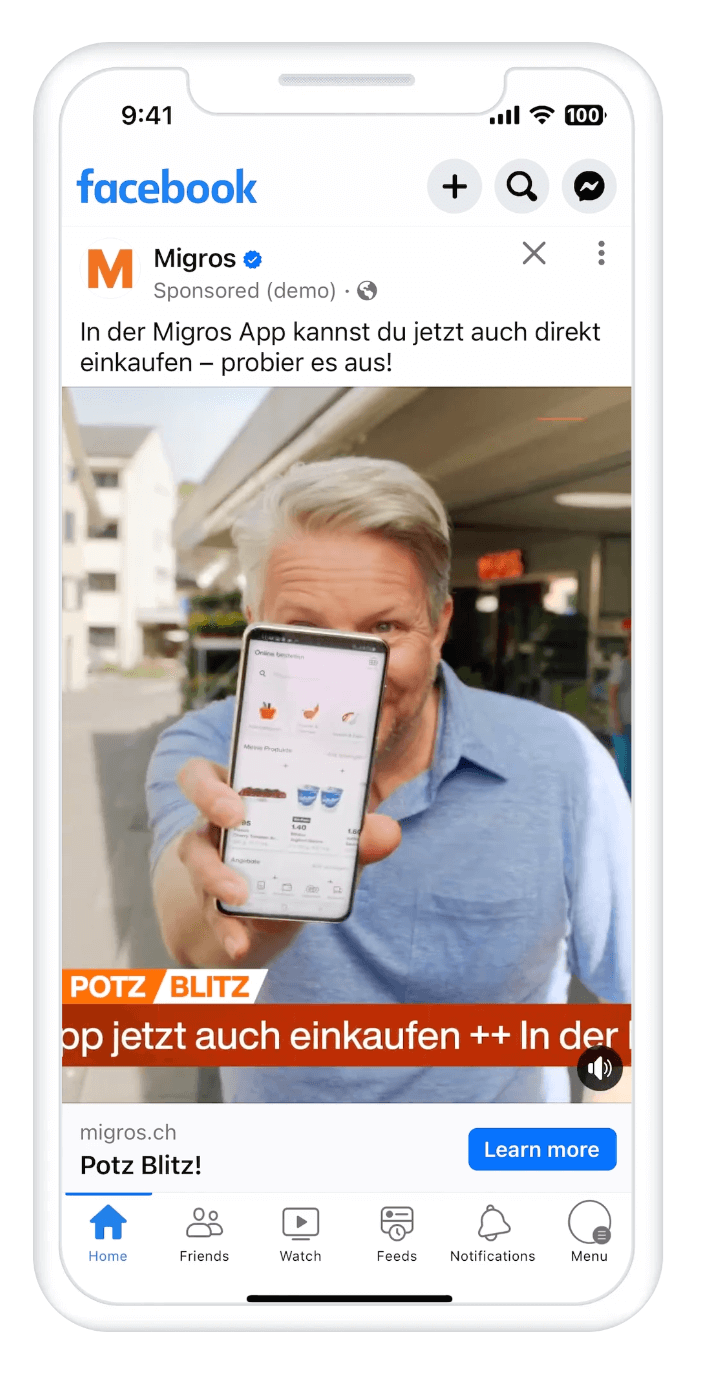The width and height of the screenshot is (706, 1396).
Task: Open the Migros post options menu
Action: point(601,254)
